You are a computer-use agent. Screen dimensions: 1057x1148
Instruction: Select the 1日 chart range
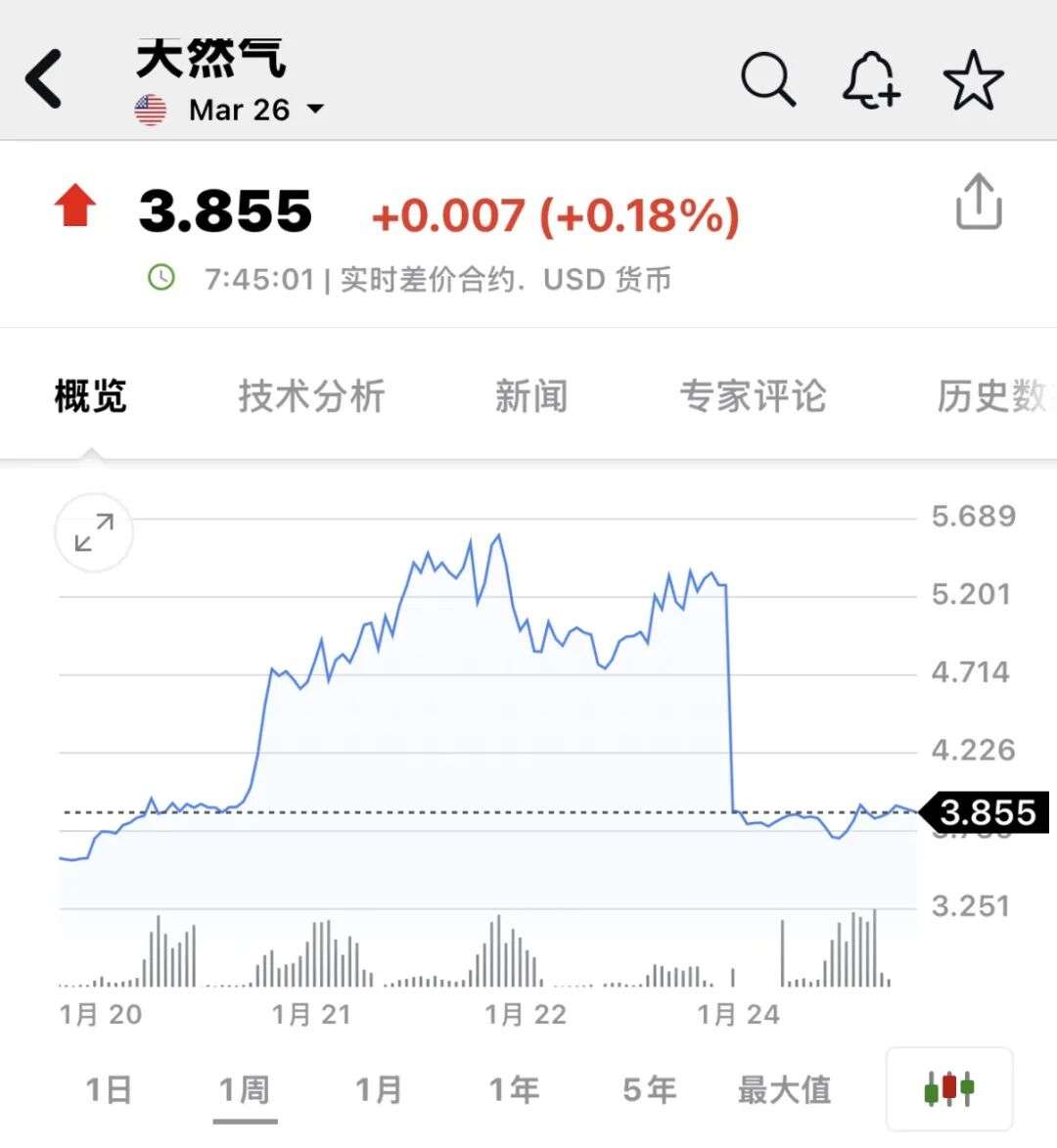(x=109, y=1089)
